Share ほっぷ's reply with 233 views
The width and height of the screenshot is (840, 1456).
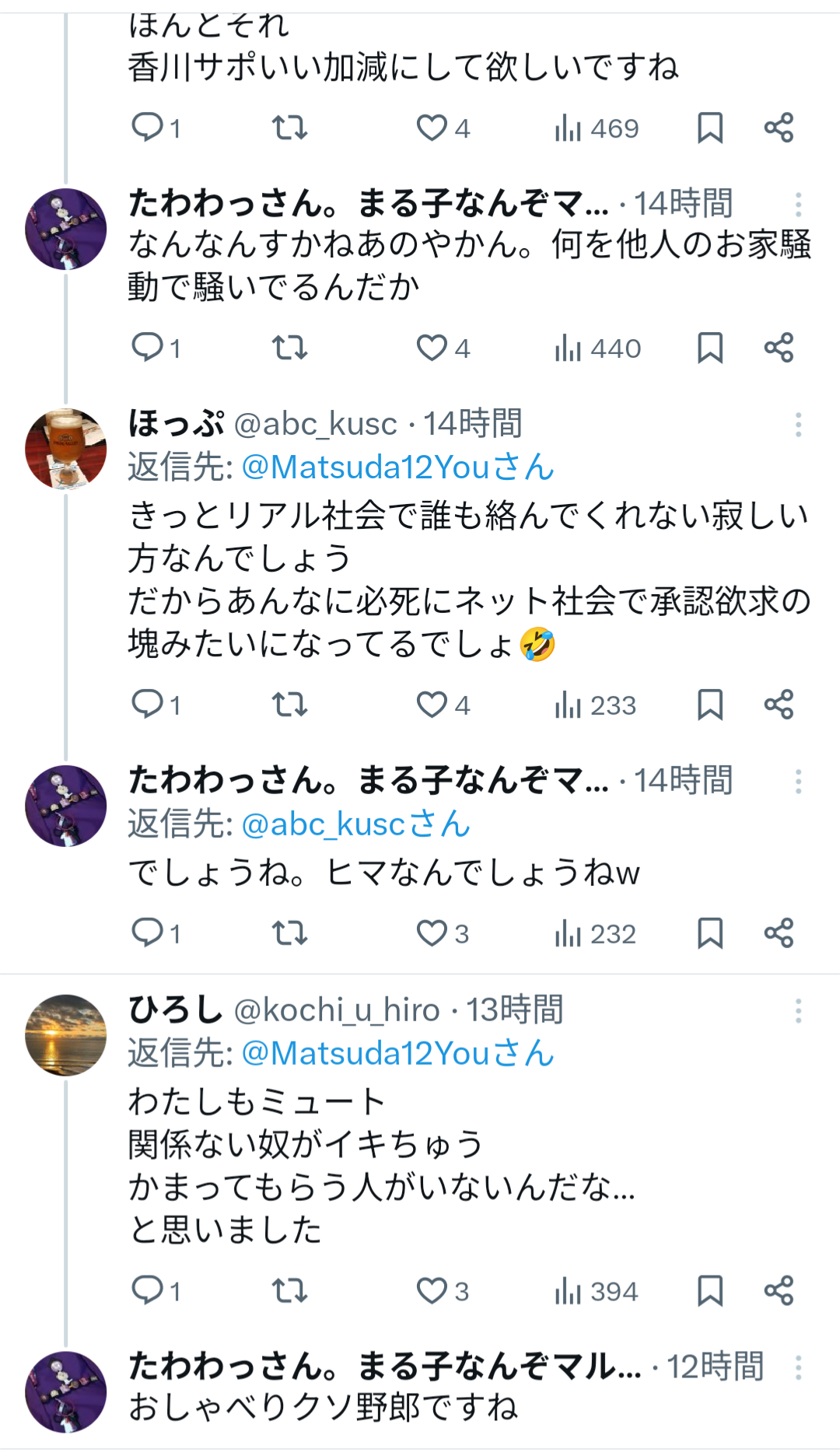[779, 705]
